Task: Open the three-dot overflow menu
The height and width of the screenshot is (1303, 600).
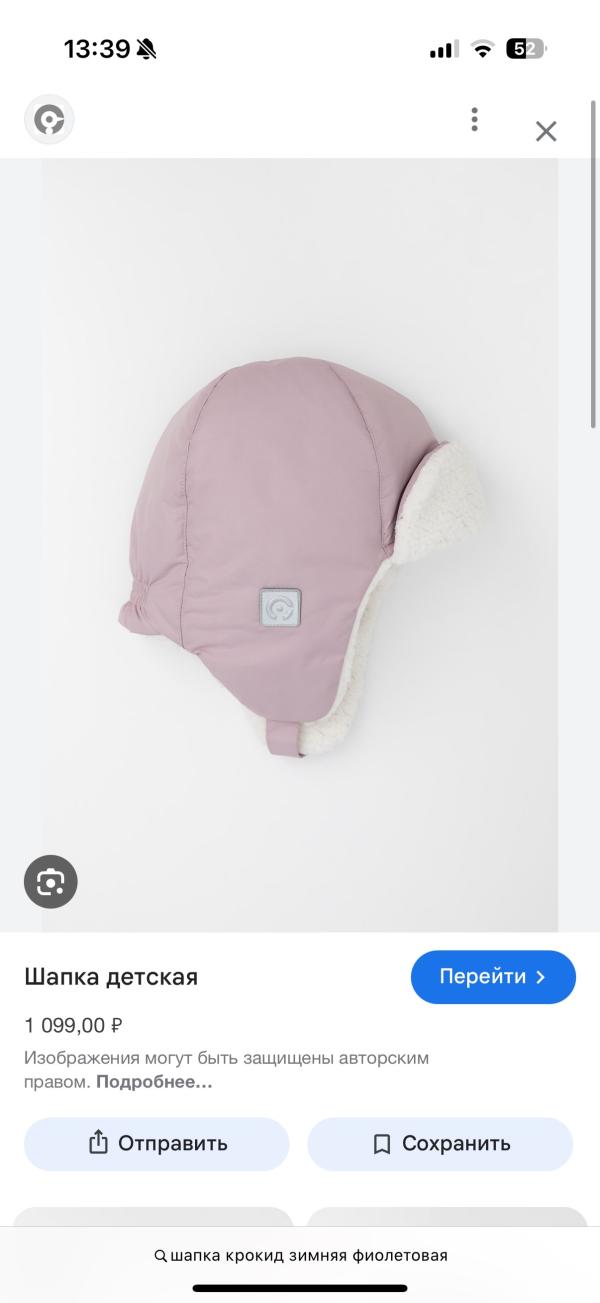Action: tap(474, 120)
